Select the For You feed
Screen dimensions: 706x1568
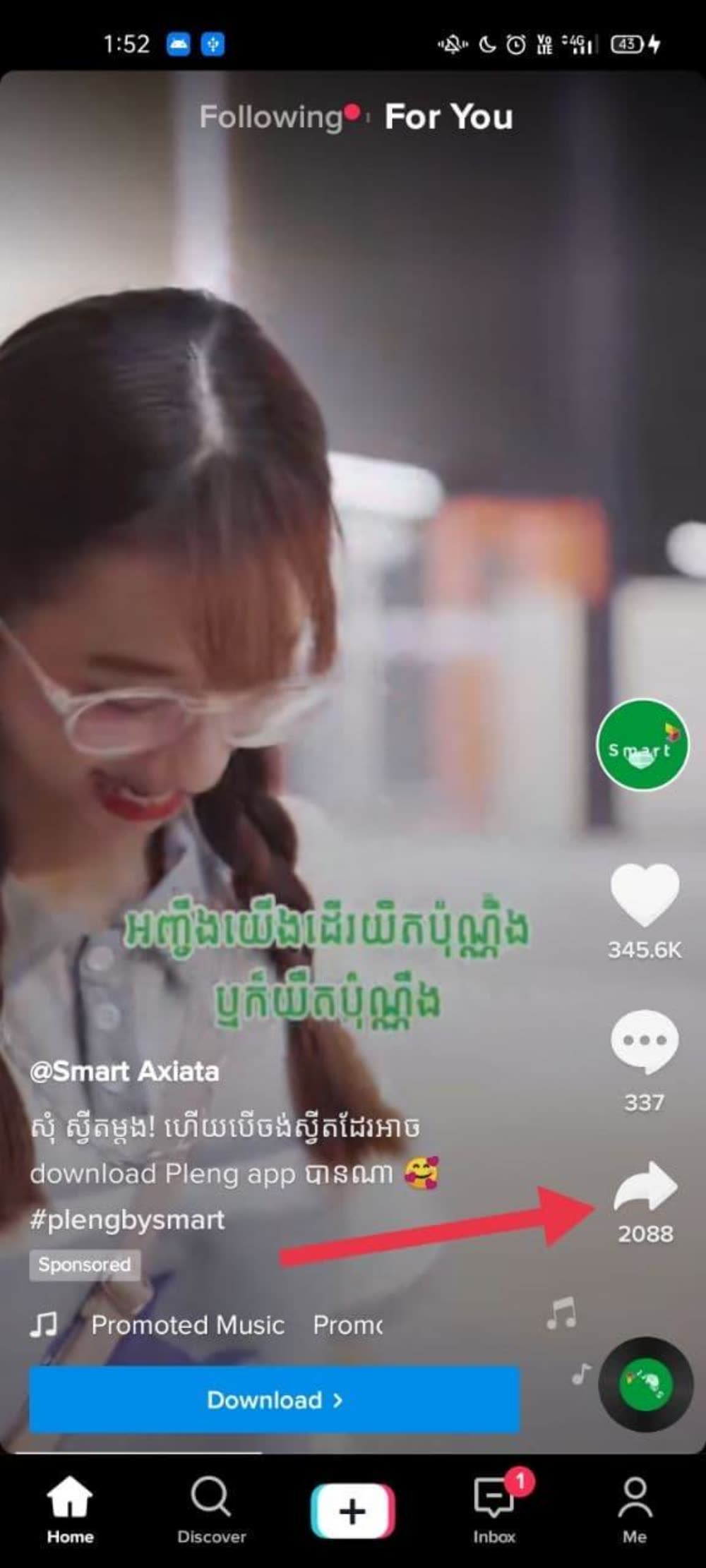click(448, 117)
